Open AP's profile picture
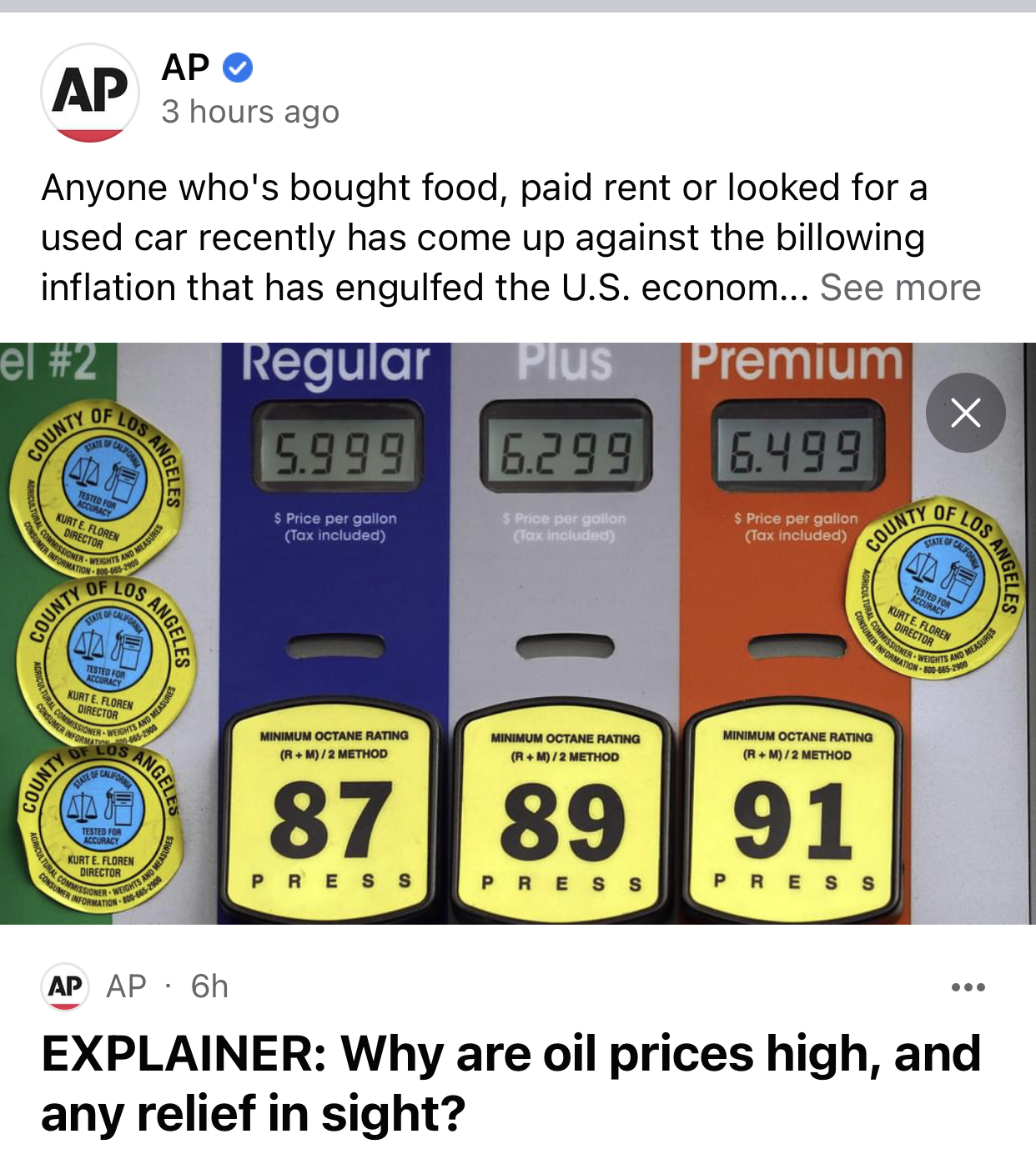This screenshot has width=1036, height=1149. click(90, 92)
